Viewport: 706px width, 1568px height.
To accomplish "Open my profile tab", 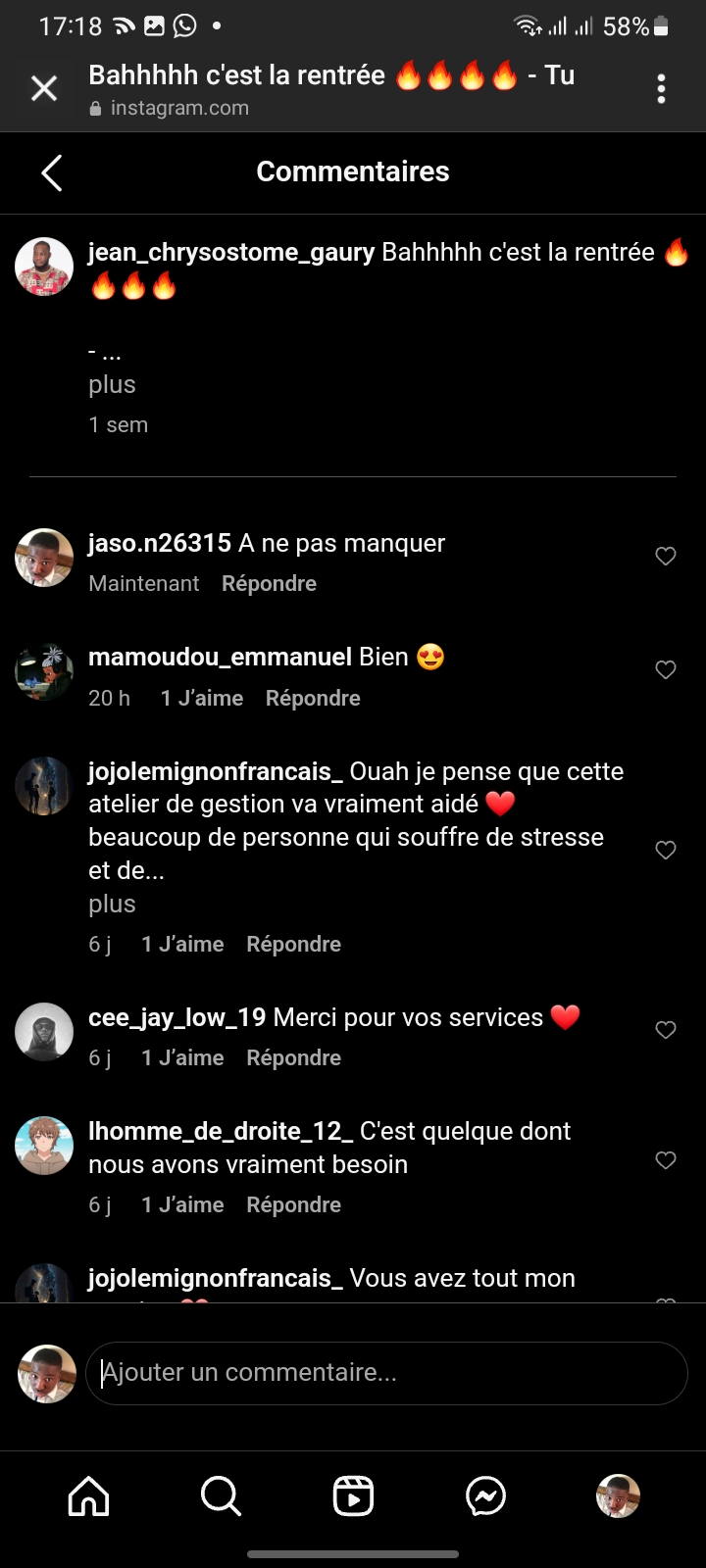I will tap(618, 1496).
